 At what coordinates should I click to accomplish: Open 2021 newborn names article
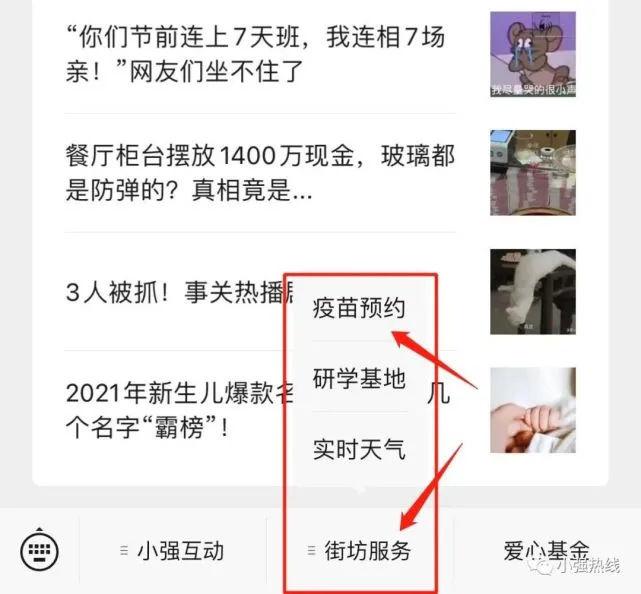[x=170, y=410]
